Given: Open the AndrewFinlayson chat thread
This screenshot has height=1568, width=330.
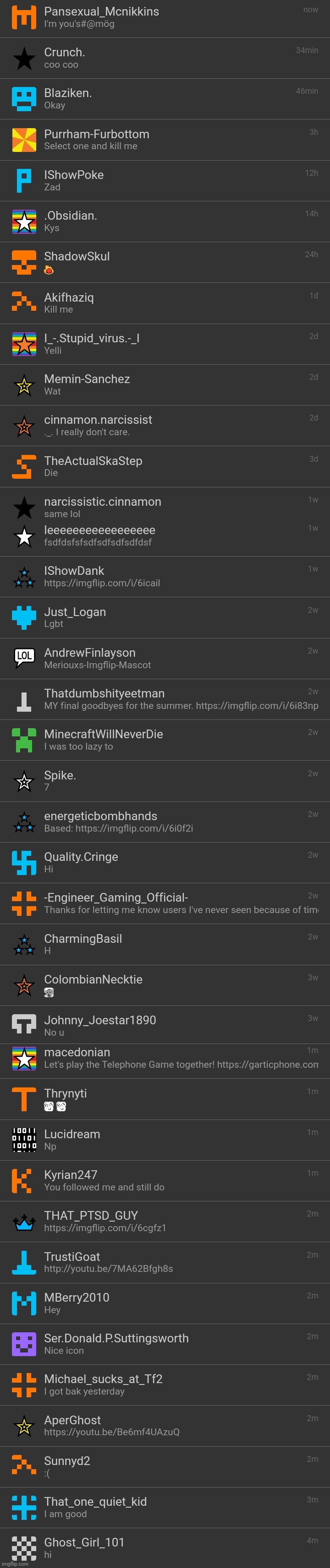Looking at the screenshot, I should [x=165, y=659].
